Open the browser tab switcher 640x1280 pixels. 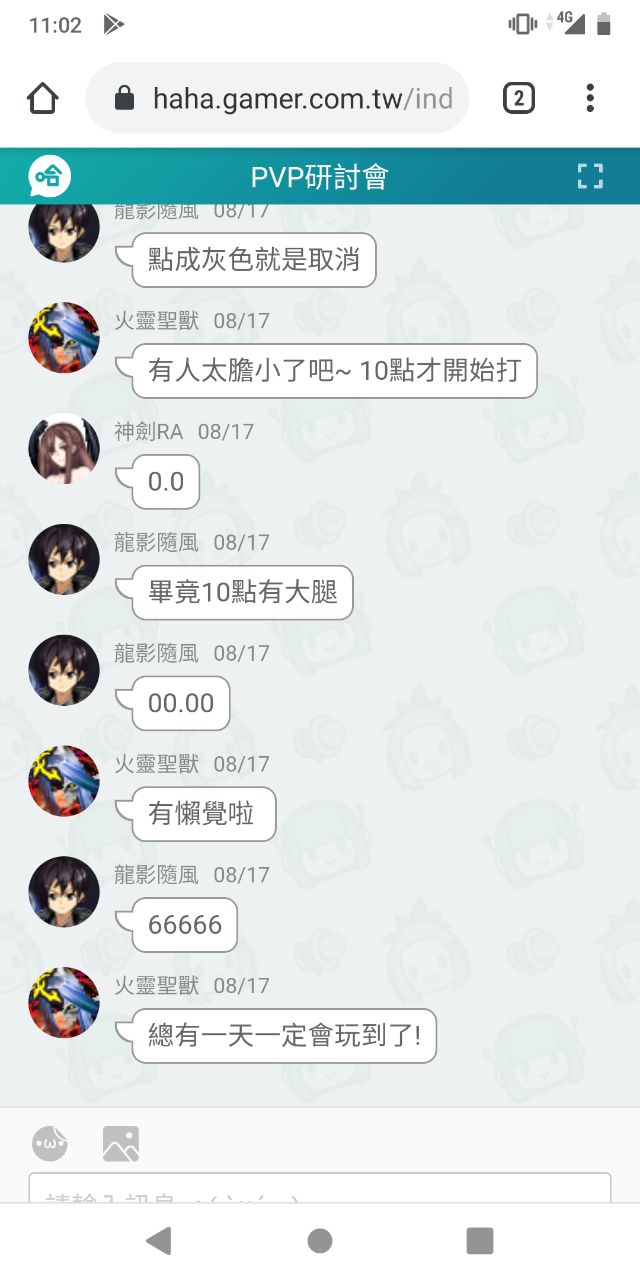(518, 98)
